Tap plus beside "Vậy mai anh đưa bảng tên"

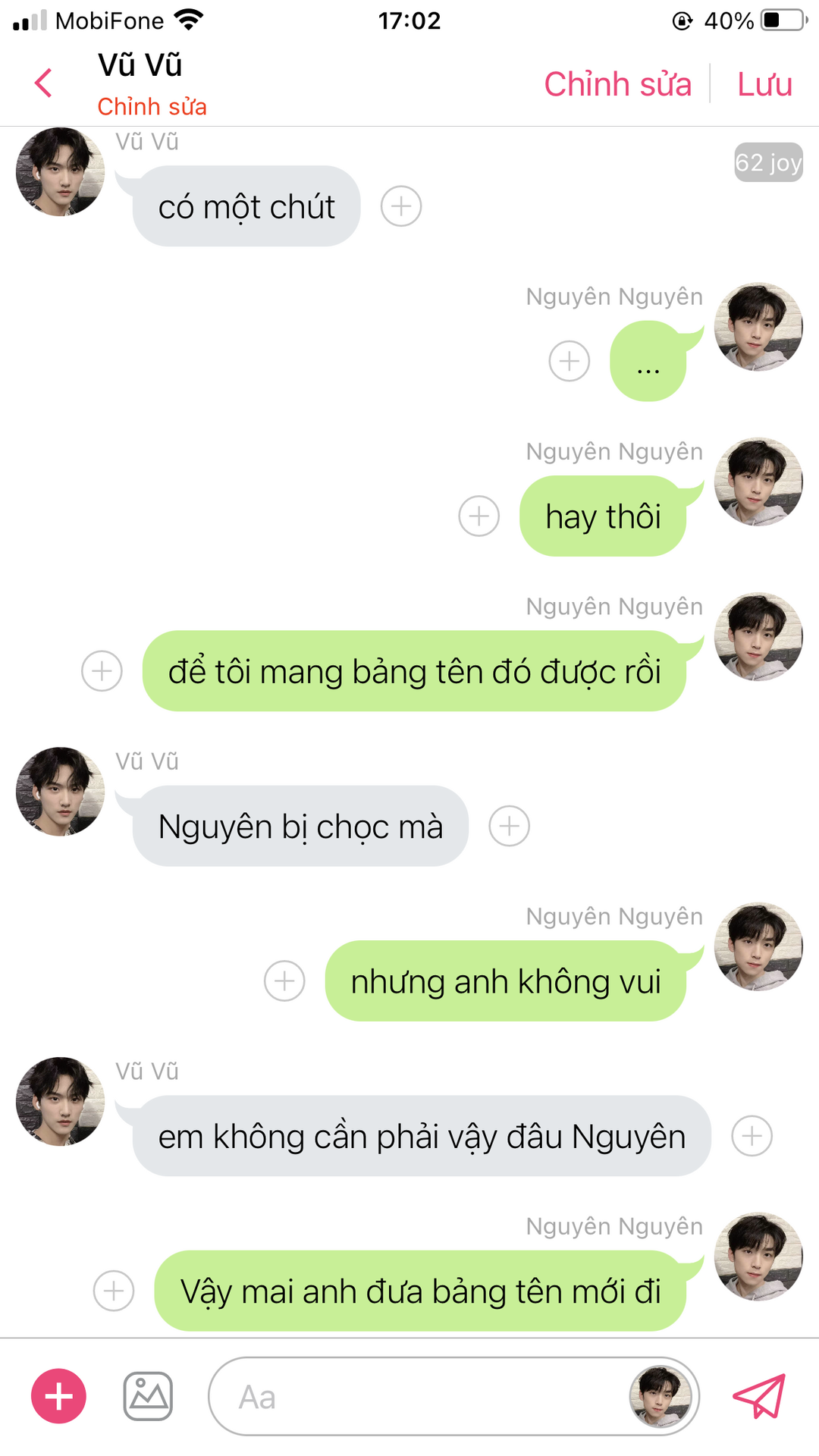tap(114, 1291)
